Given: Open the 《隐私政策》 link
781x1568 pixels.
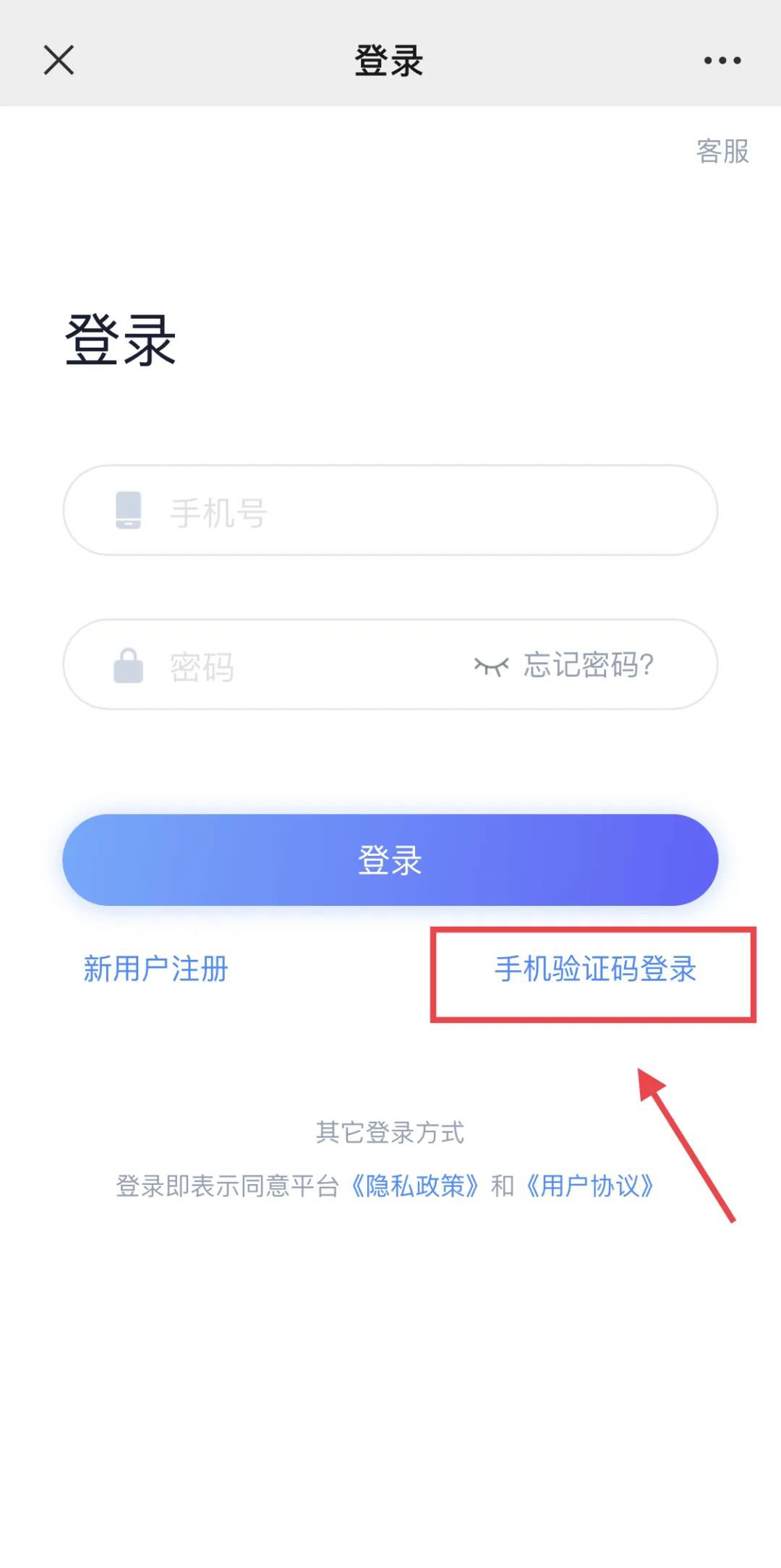Looking at the screenshot, I should 414,1186.
